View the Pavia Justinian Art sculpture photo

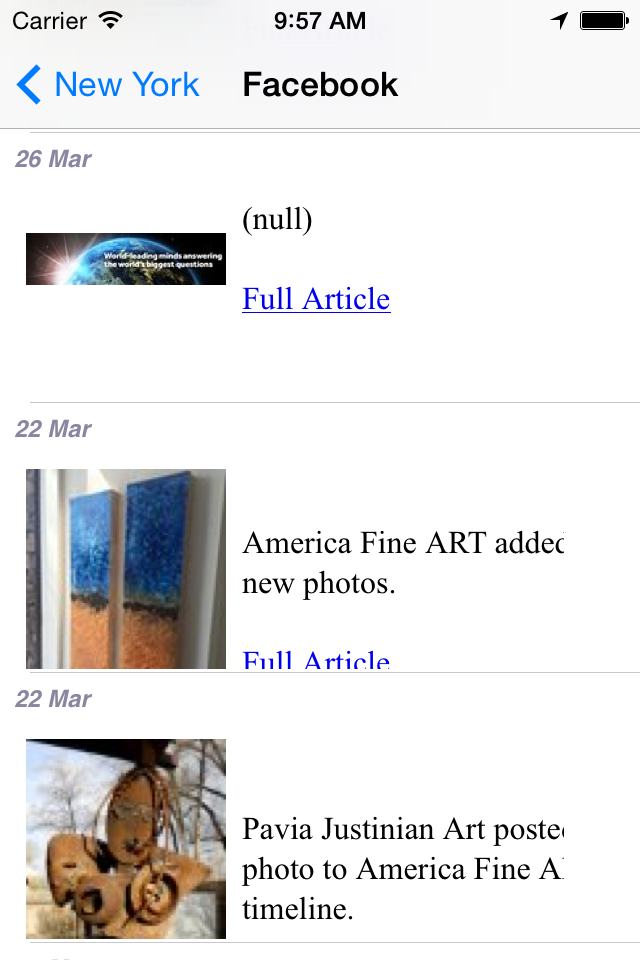126,838
